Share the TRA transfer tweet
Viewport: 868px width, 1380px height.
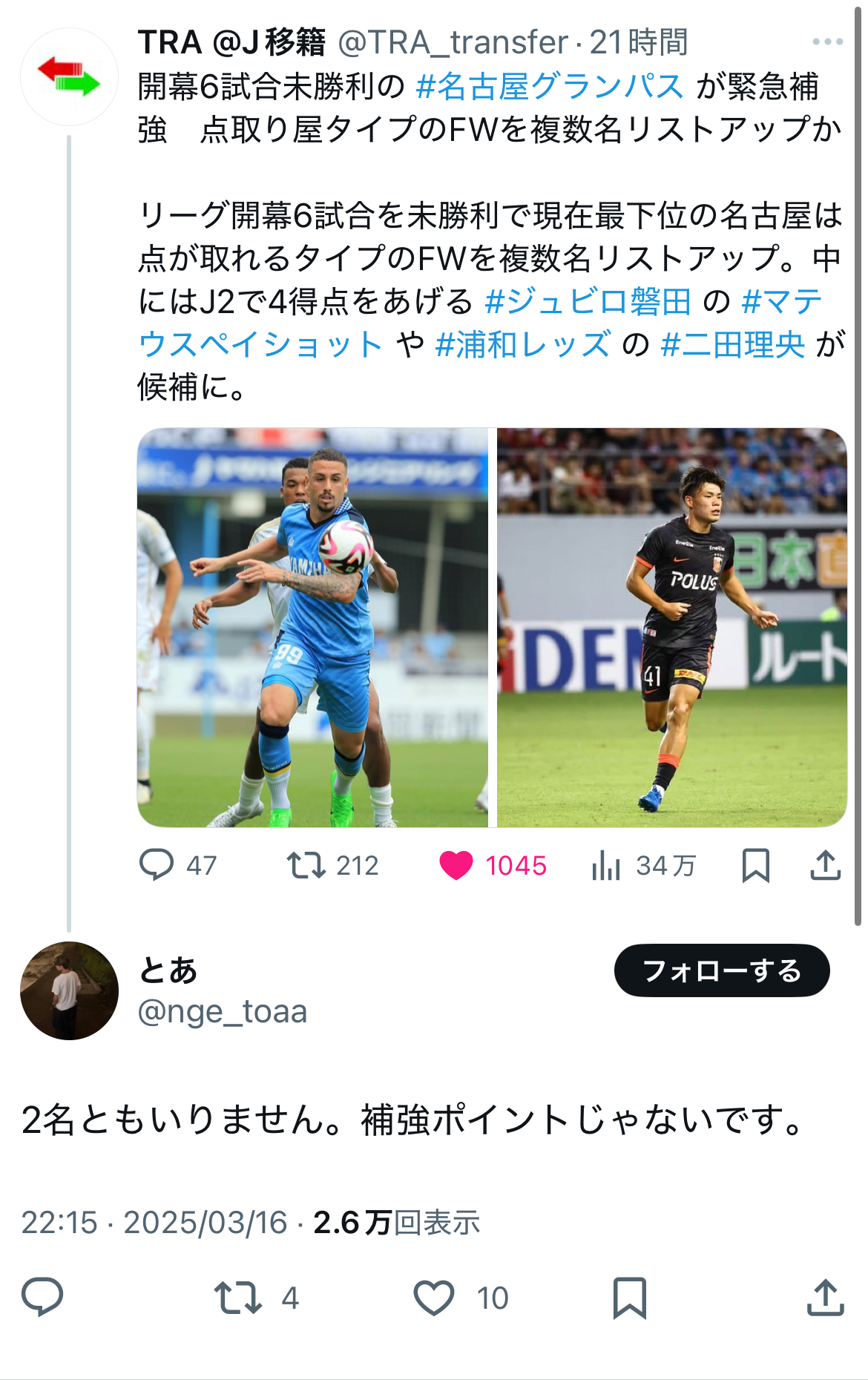point(825,865)
